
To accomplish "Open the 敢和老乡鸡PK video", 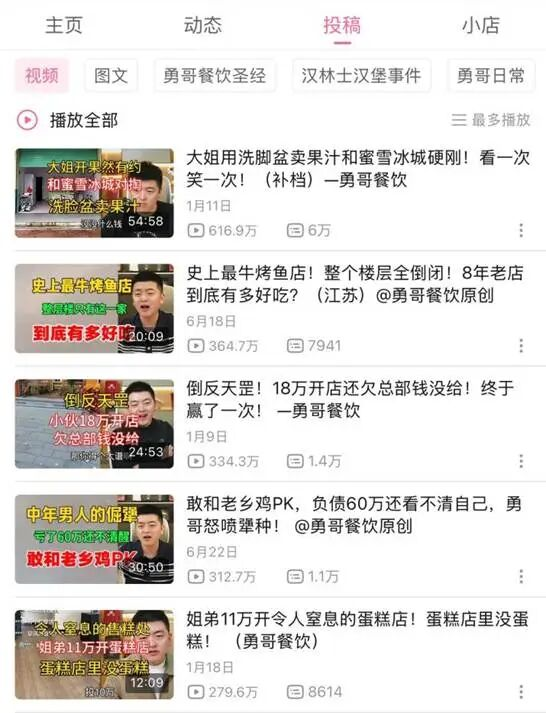I will pos(273,539).
